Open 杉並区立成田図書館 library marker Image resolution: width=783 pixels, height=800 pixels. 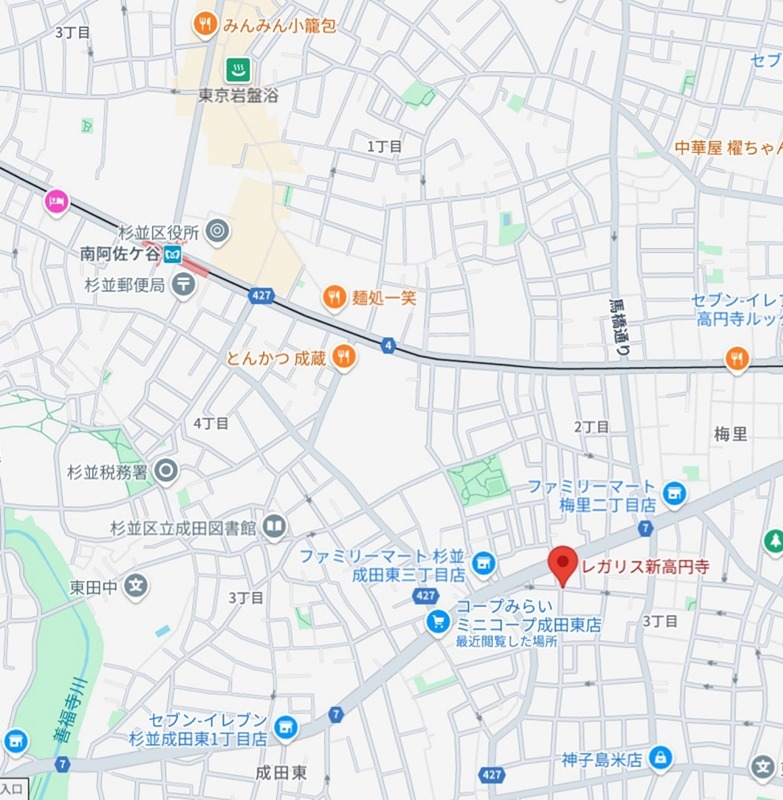[274, 526]
